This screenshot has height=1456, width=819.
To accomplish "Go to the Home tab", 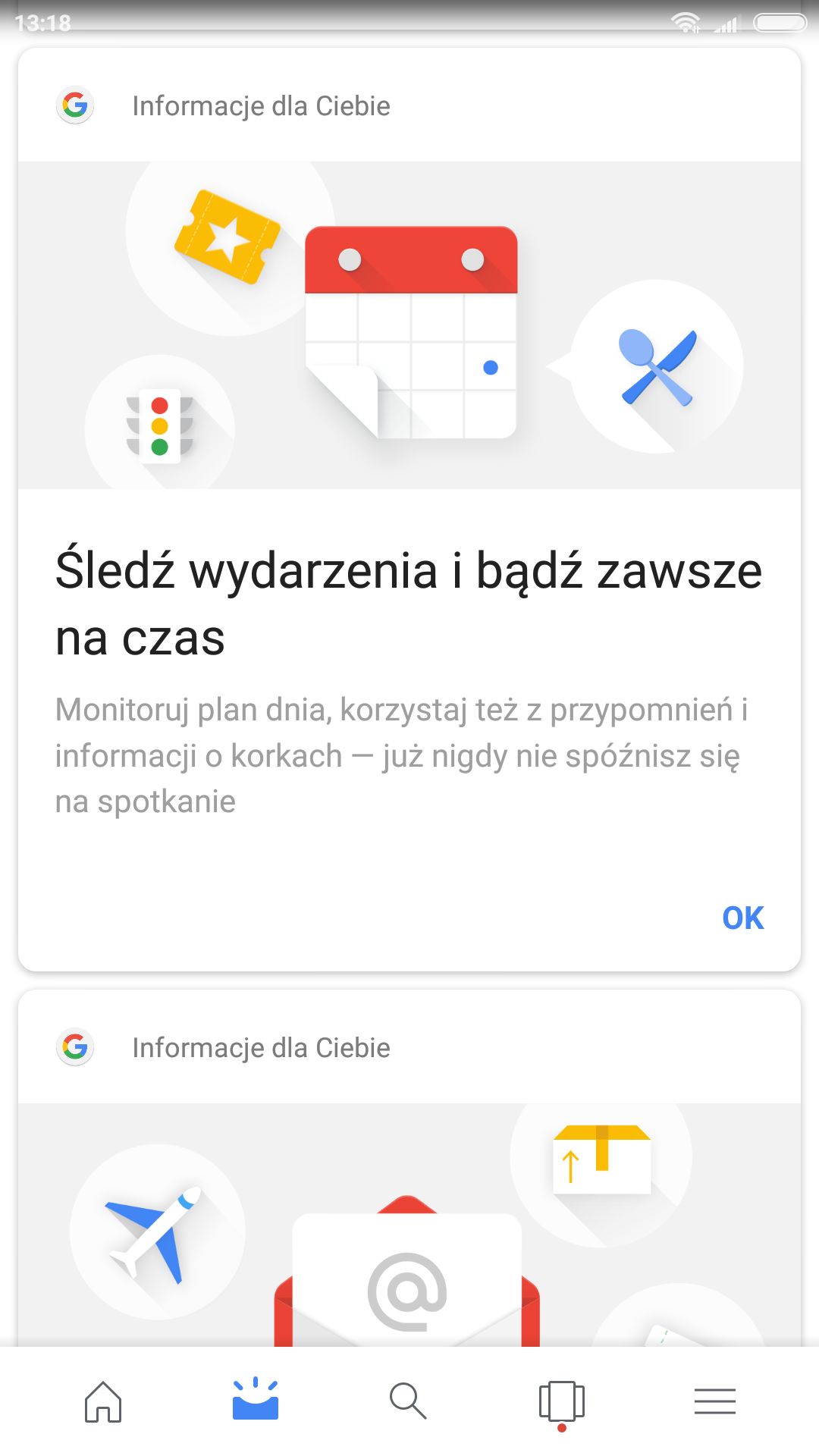I will coord(103,1401).
